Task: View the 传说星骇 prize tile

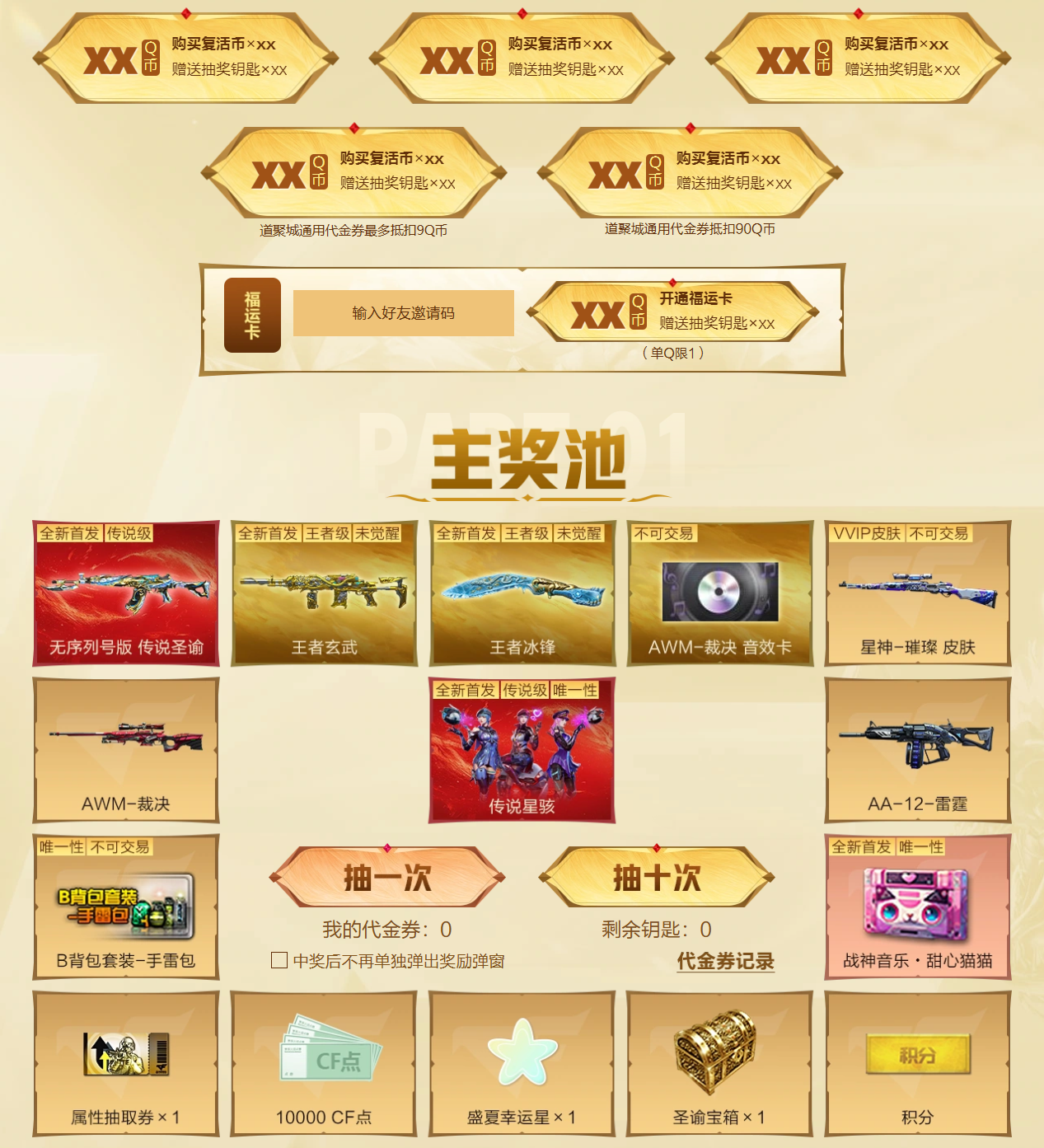Action: click(522, 750)
